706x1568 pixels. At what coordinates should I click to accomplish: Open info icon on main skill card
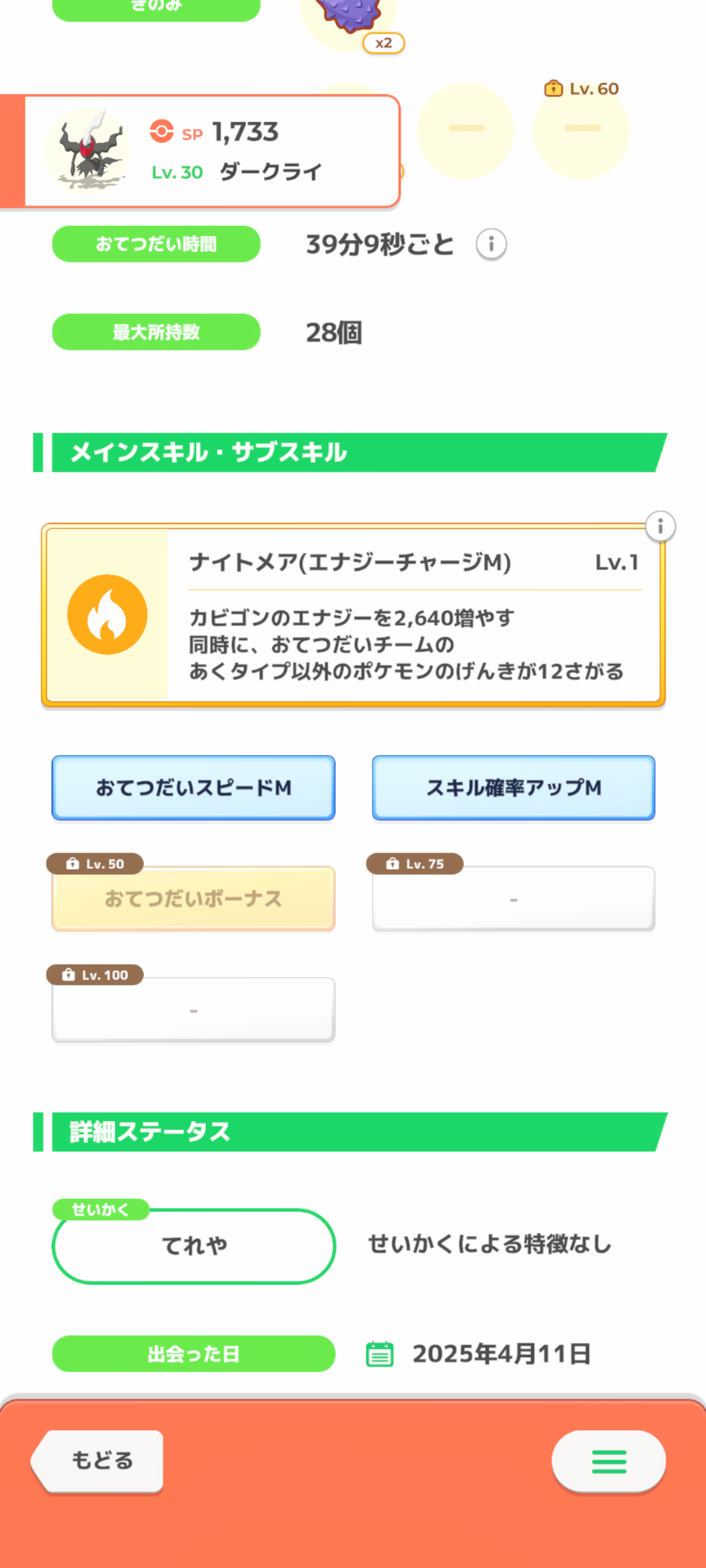(660, 527)
